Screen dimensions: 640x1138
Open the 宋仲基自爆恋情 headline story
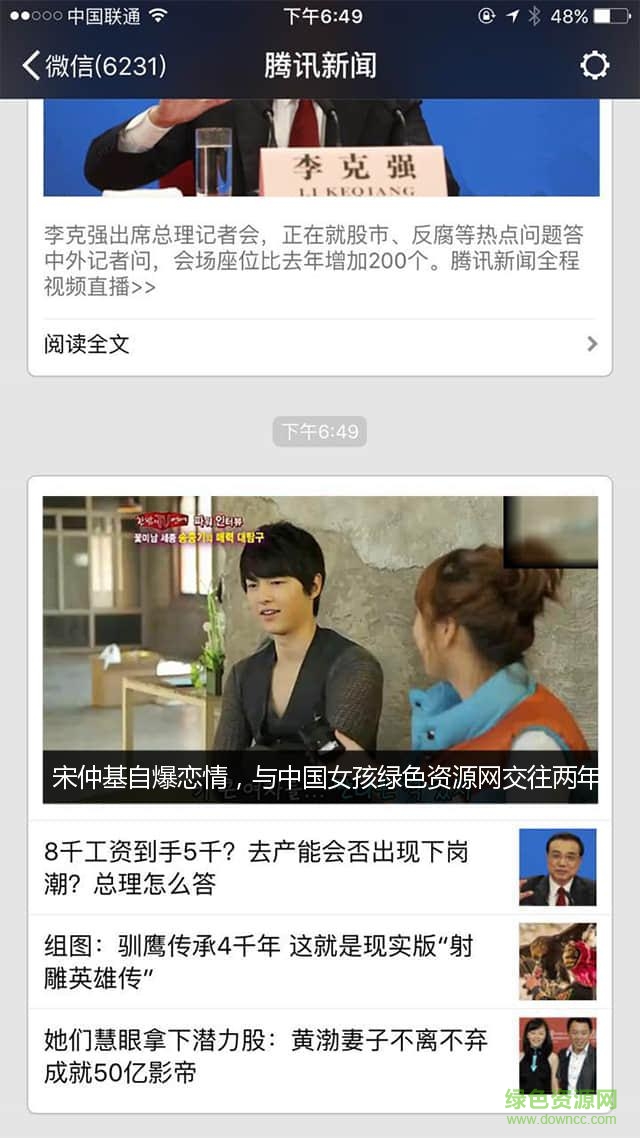tap(320, 650)
